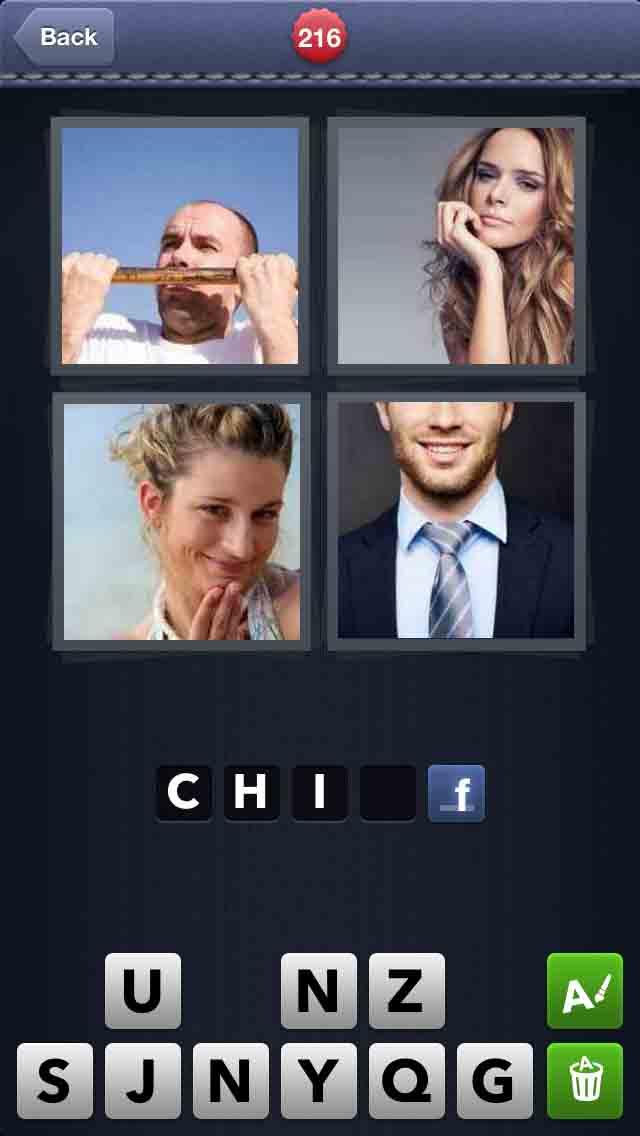640x1136 pixels.
Task: Enlarge the photo of smiling blonde woman
Action: pos(181,521)
